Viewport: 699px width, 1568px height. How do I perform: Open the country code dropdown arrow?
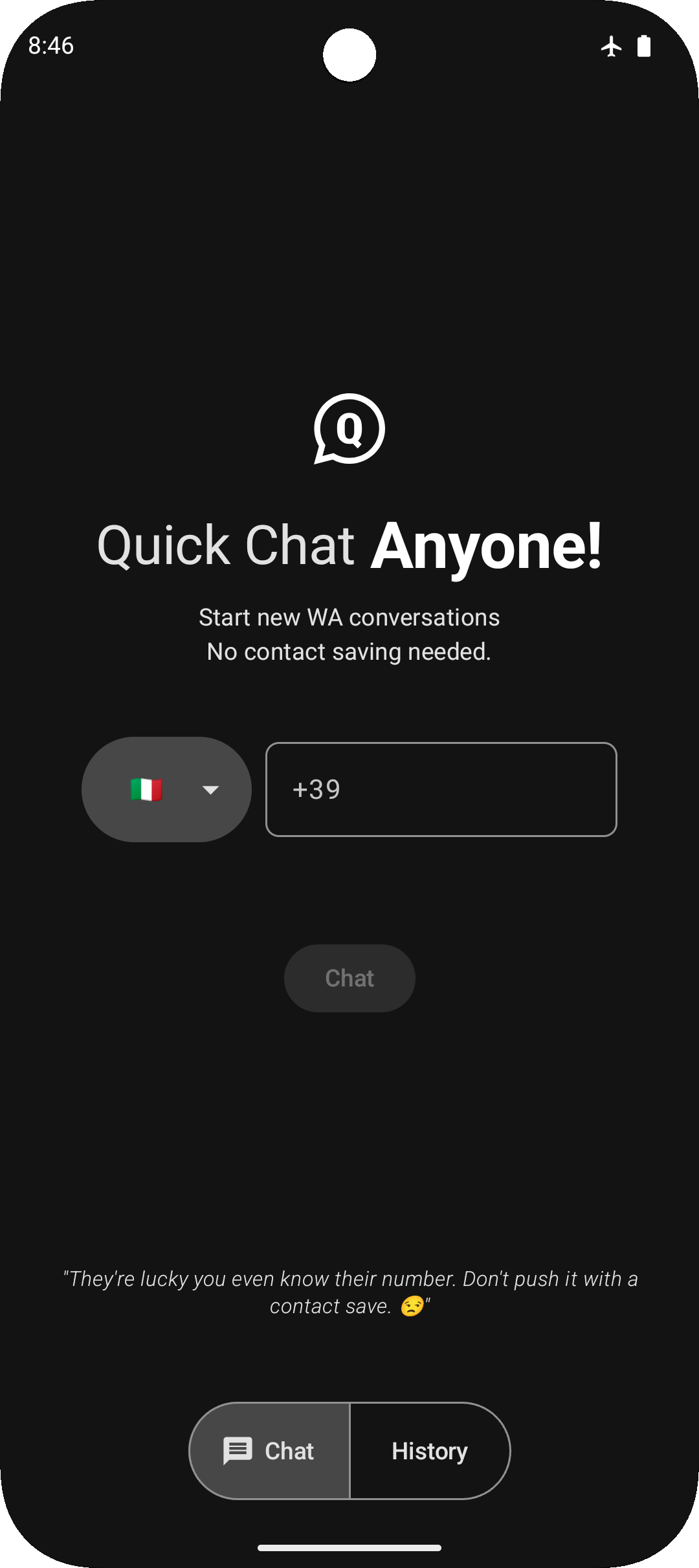[210, 789]
